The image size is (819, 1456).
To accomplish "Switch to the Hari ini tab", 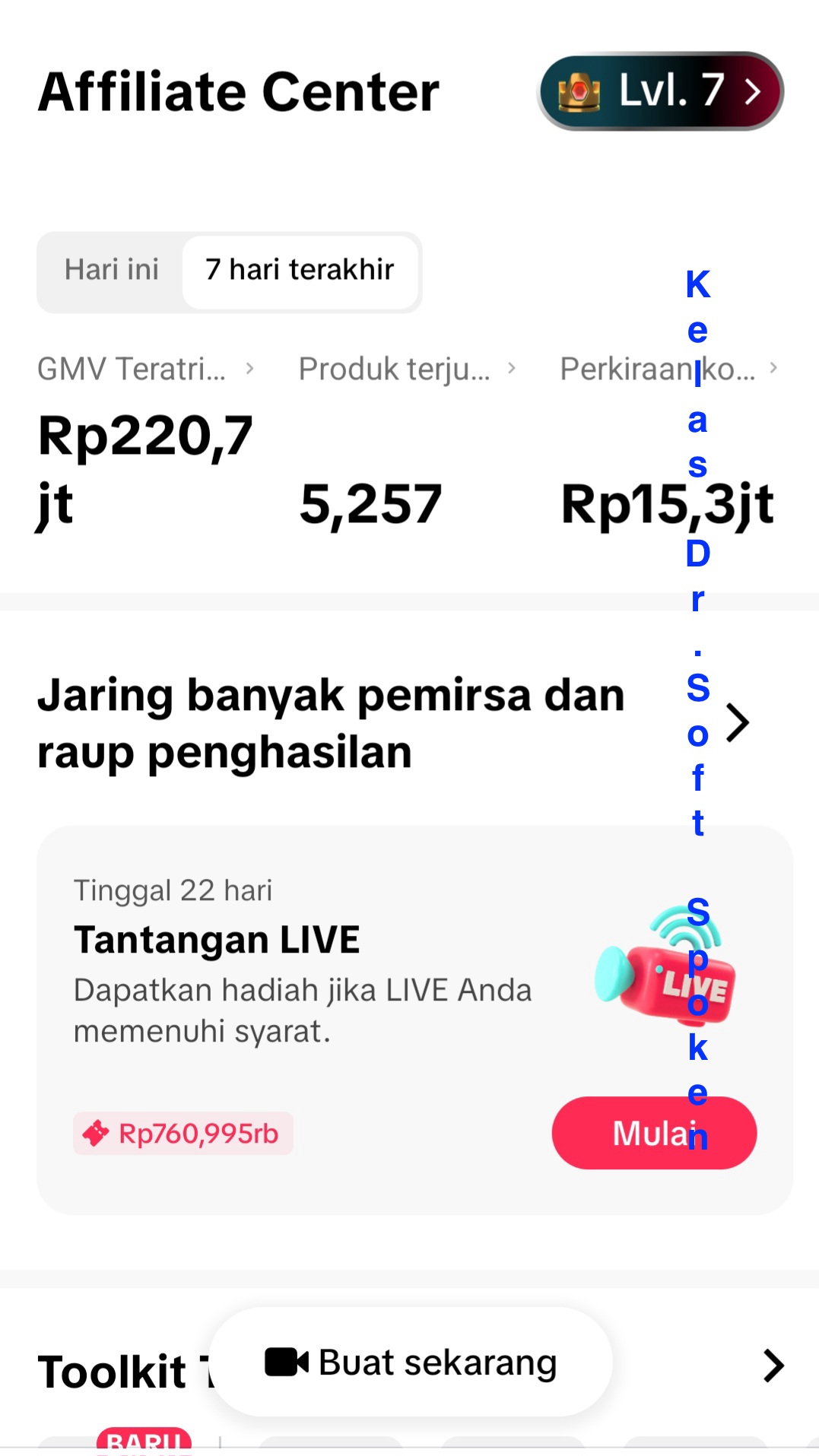I will coord(112,270).
